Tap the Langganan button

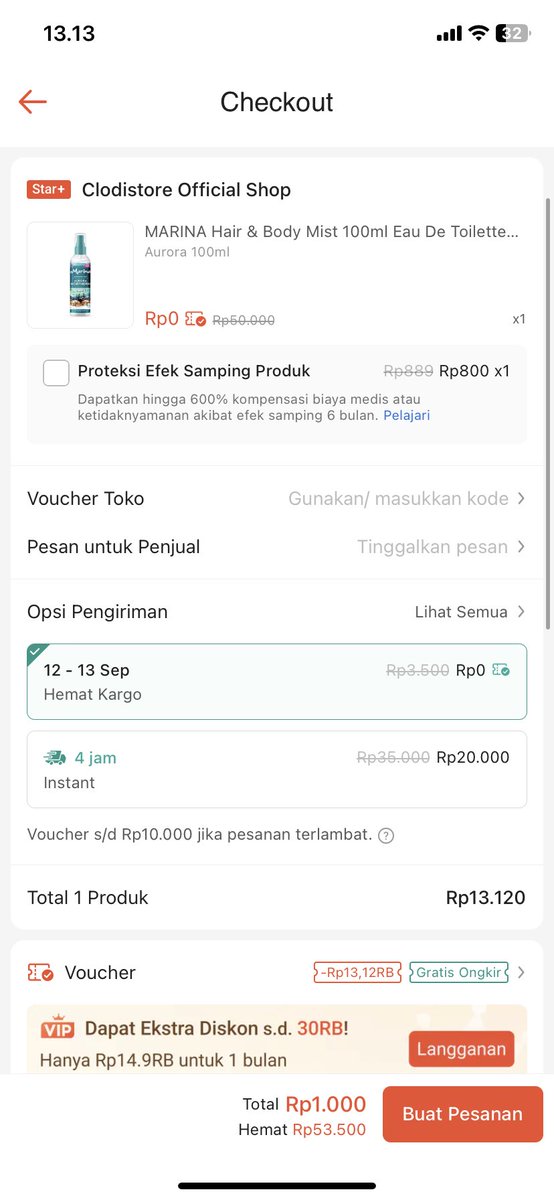pyautogui.click(x=461, y=1050)
